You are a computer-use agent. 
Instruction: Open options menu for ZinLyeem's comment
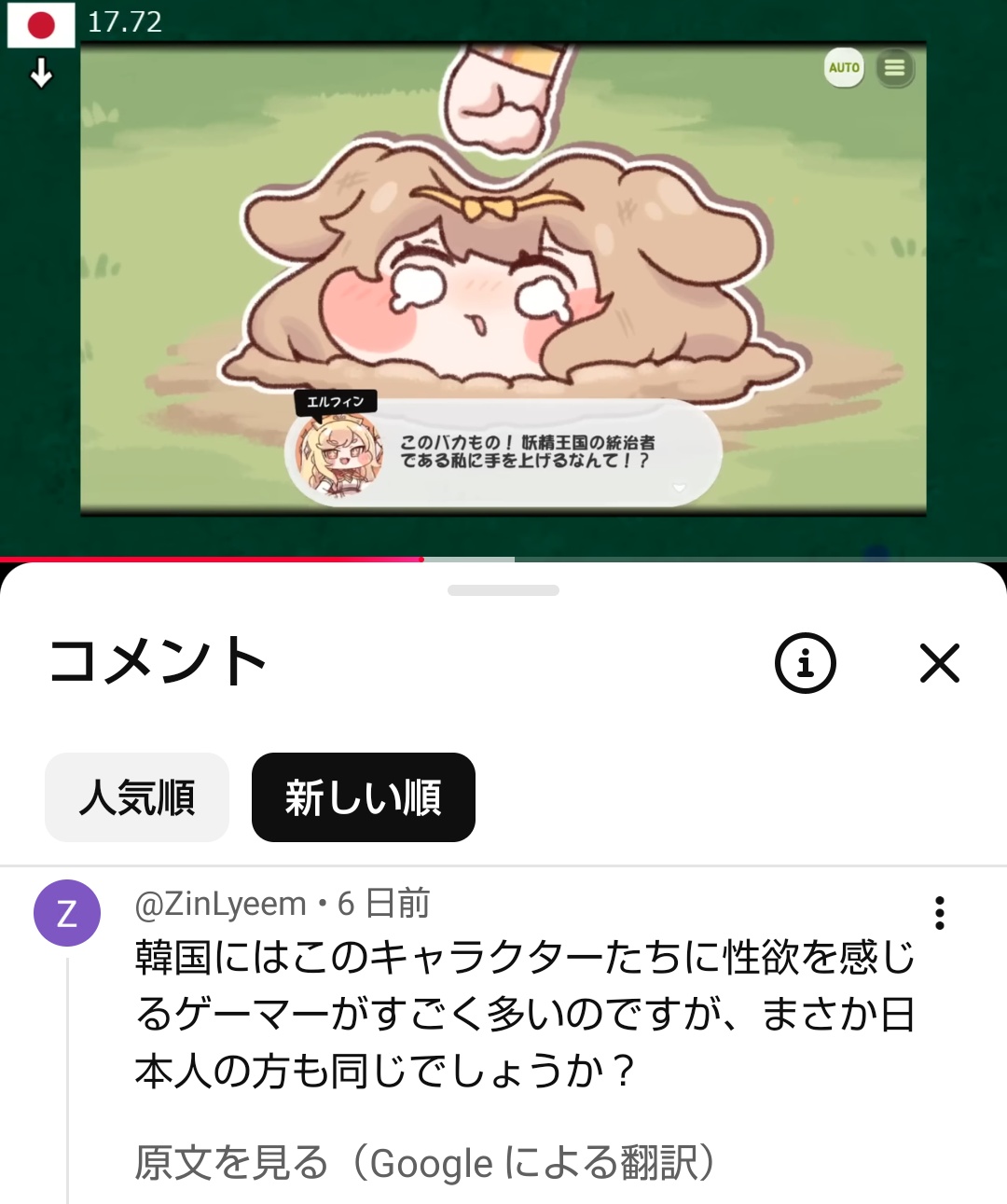pyautogui.click(x=939, y=913)
